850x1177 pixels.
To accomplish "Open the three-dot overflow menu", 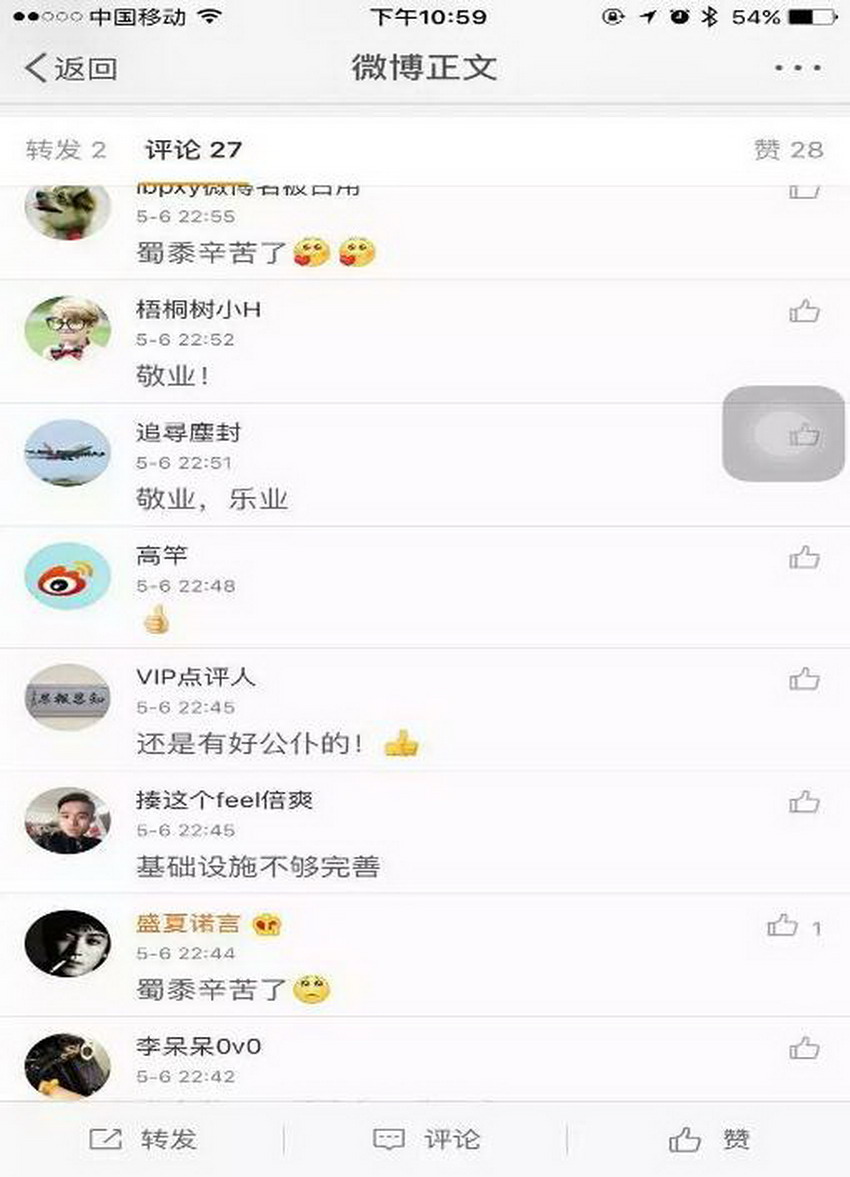I will pyautogui.click(x=797, y=68).
